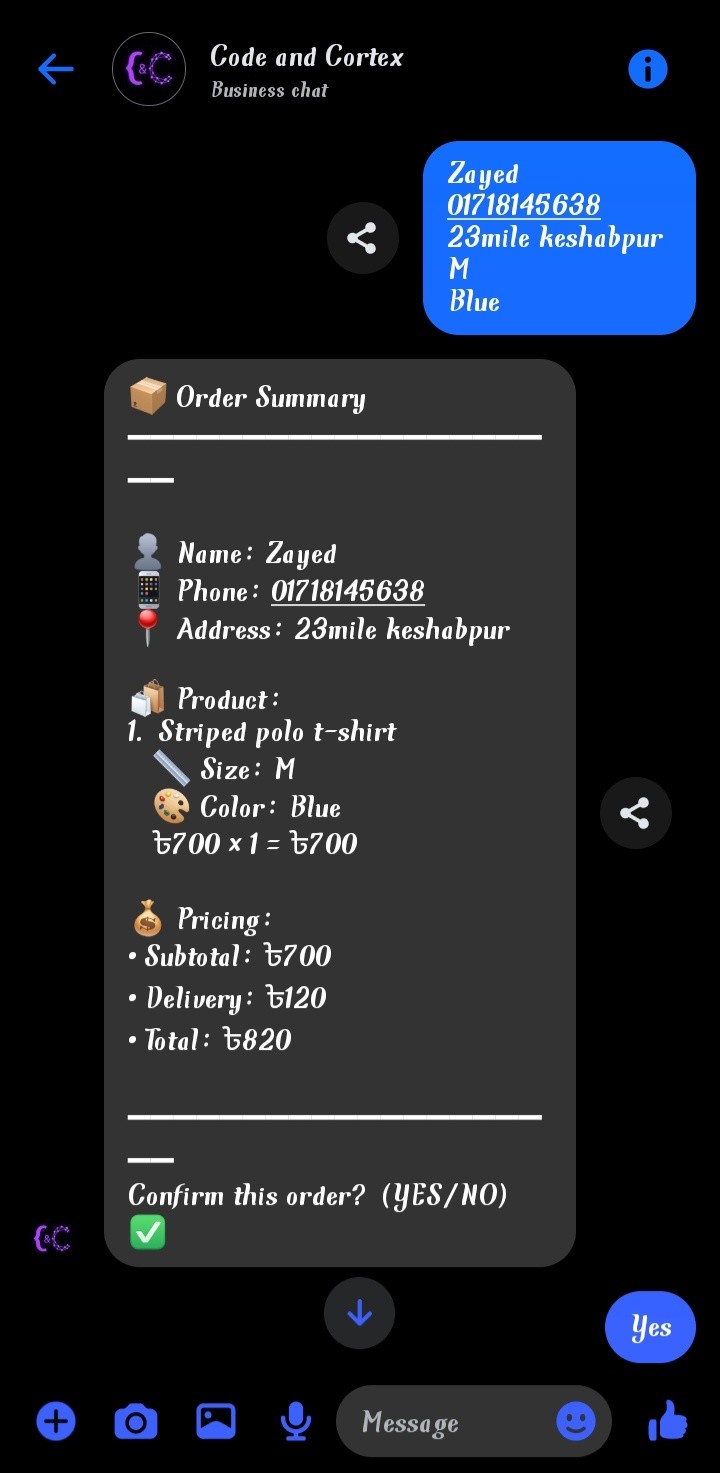
Task: Go back using the top arrow
Action: coord(56,69)
